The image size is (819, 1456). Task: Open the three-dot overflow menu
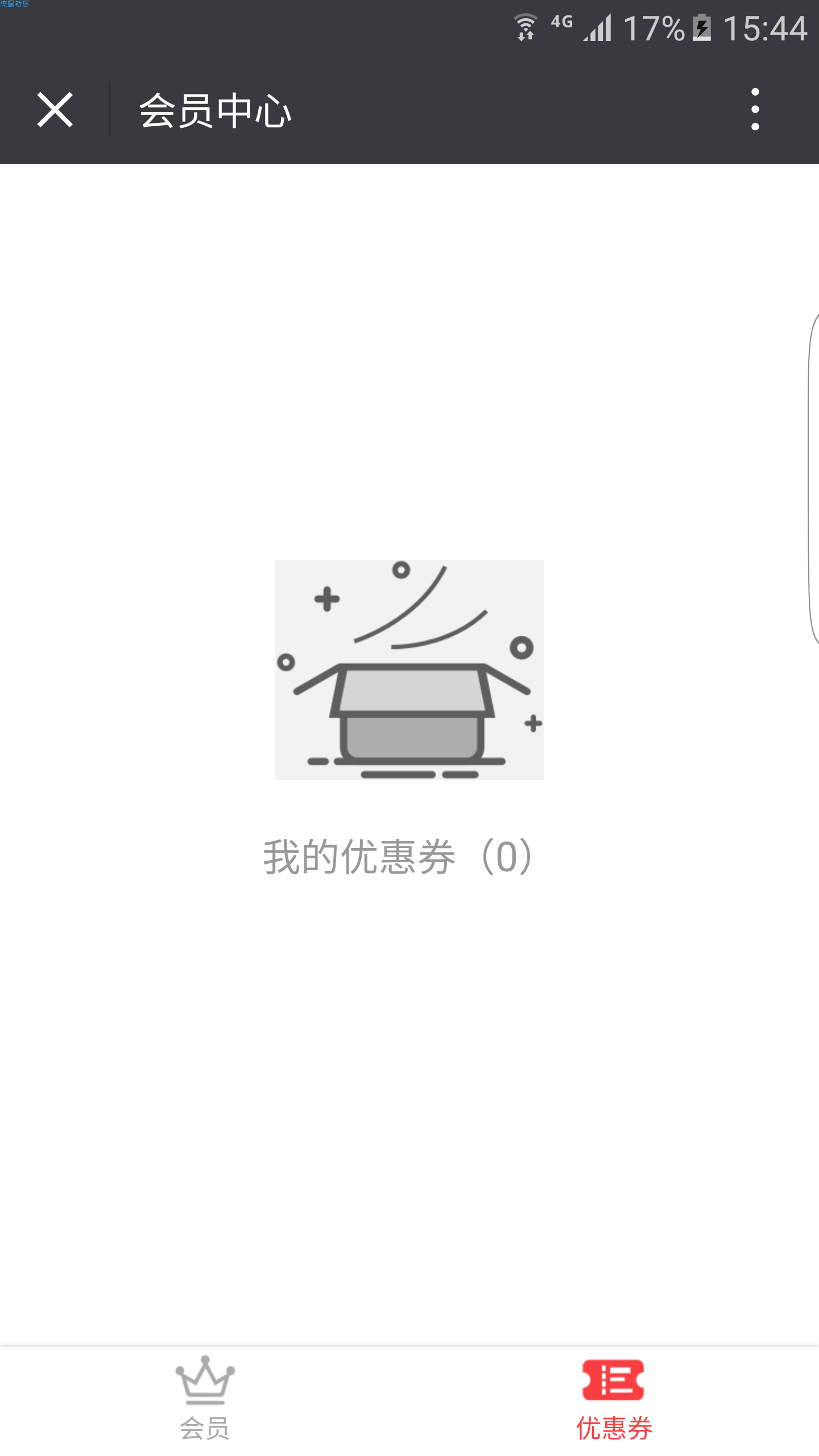[x=755, y=110]
